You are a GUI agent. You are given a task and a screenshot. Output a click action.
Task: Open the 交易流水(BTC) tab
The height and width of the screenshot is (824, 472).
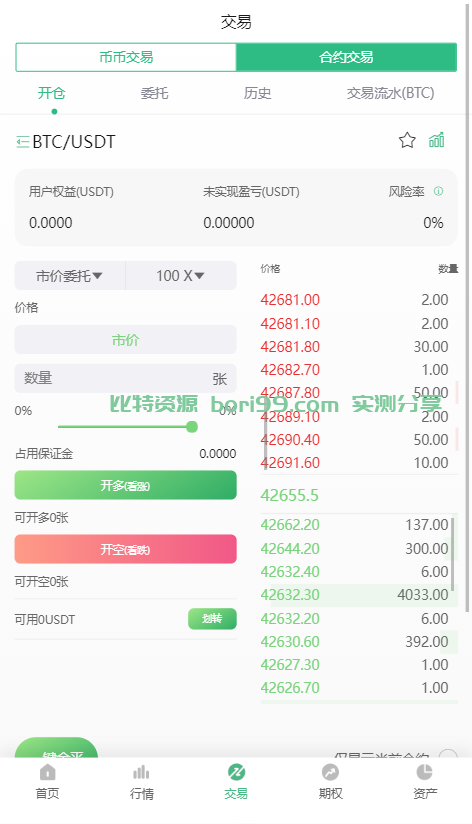[x=391, y=94]
